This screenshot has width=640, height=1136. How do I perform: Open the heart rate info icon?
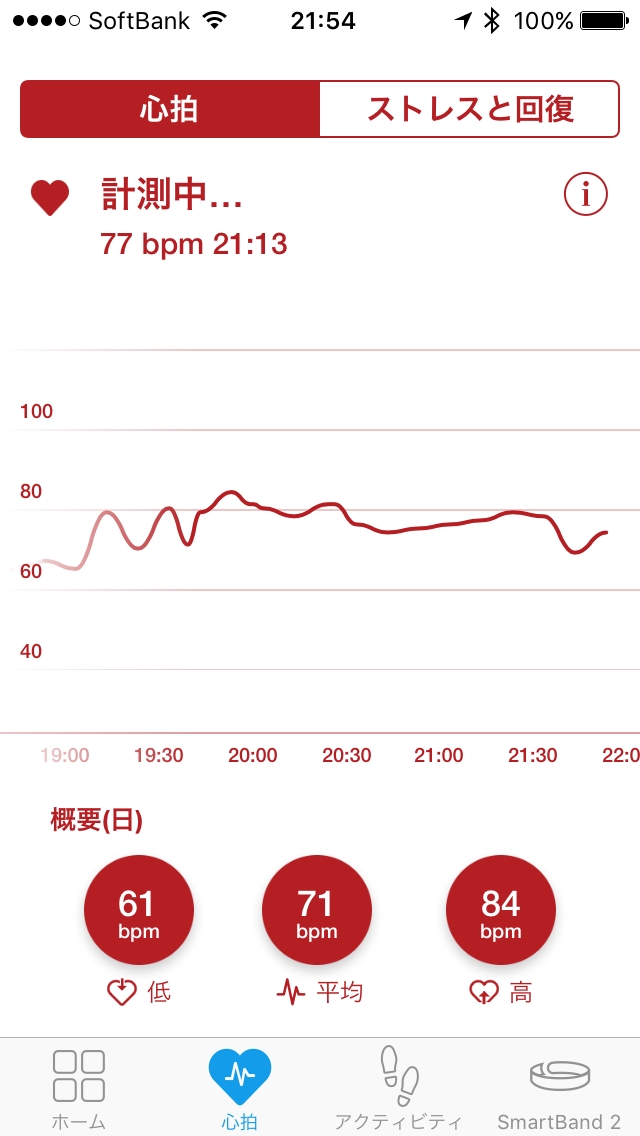click(585, 195)
